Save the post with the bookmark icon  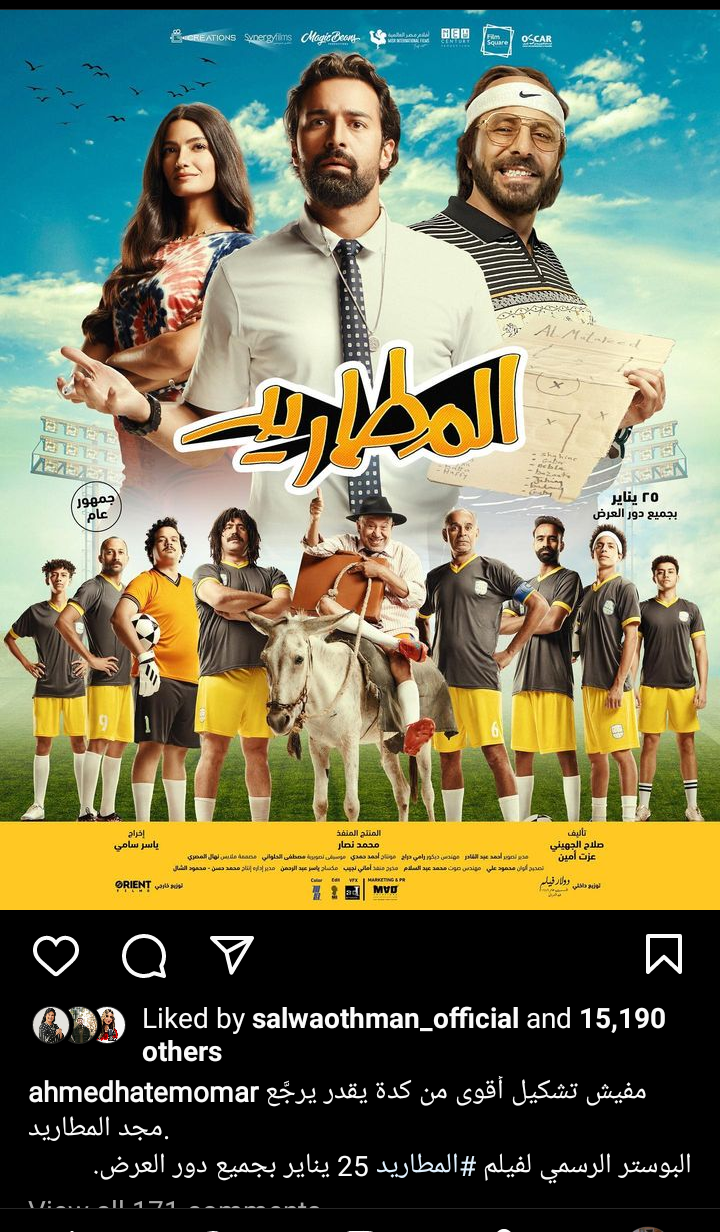pyautogui.click(x=664, y=954)
